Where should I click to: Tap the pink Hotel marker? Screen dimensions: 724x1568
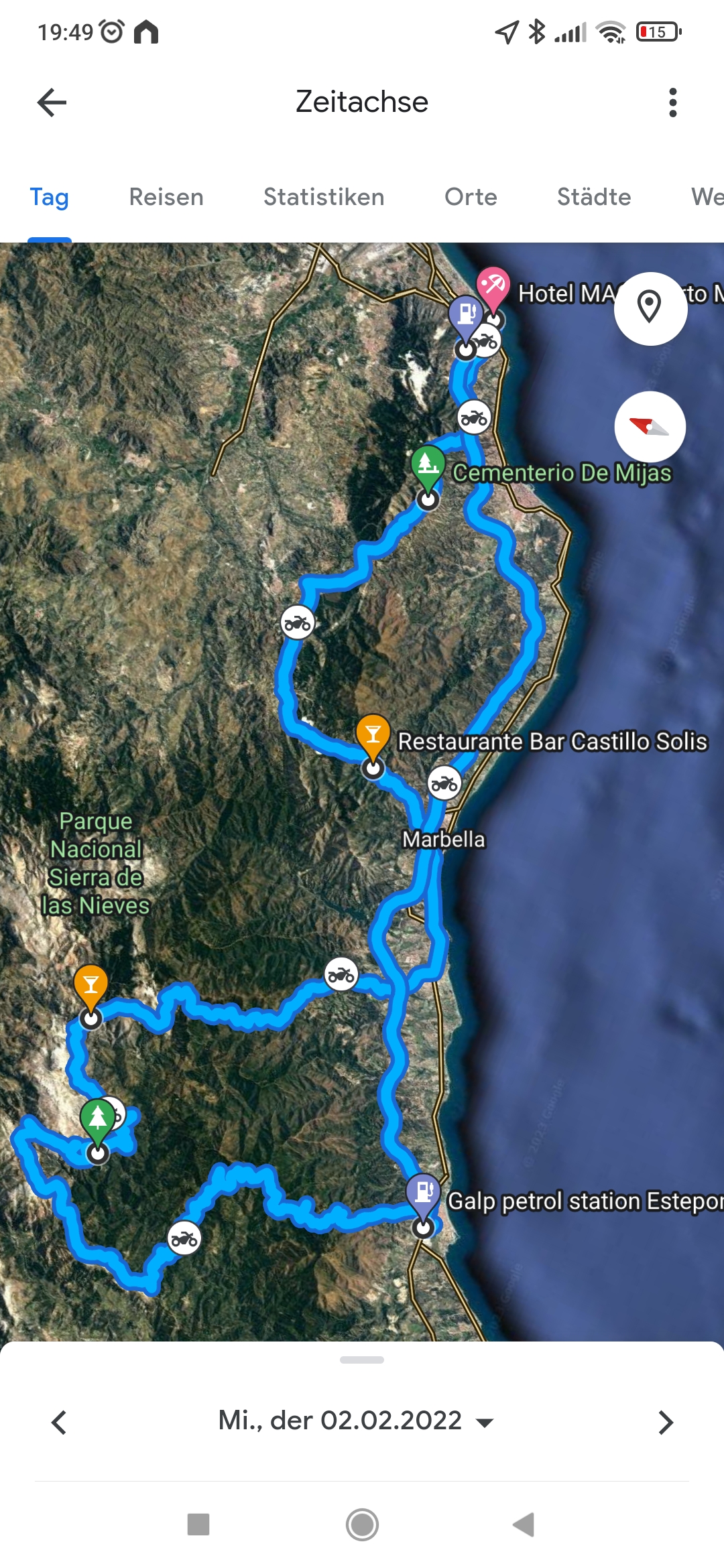click(493, 288)
